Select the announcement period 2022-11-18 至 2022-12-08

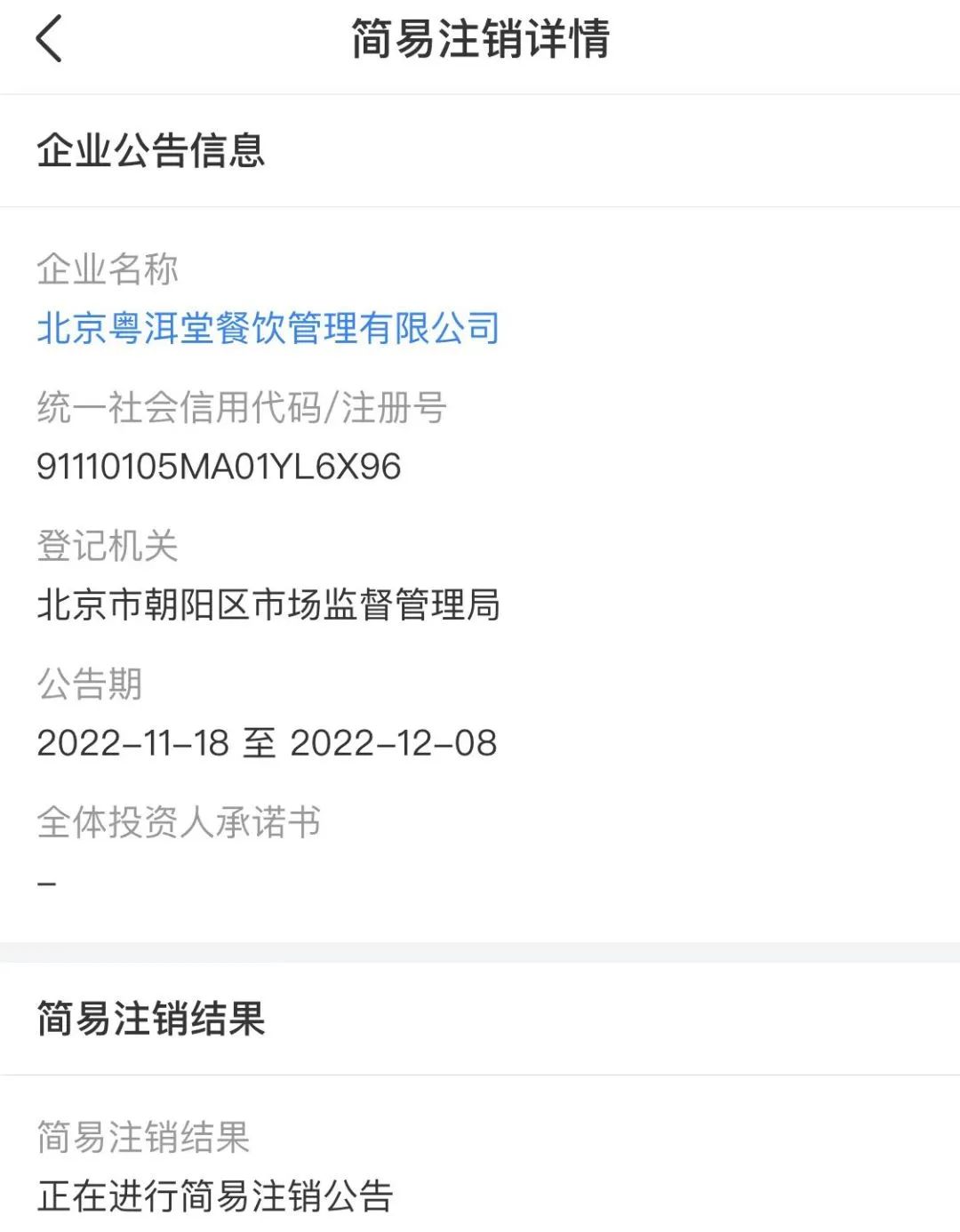tap(267, 745)
